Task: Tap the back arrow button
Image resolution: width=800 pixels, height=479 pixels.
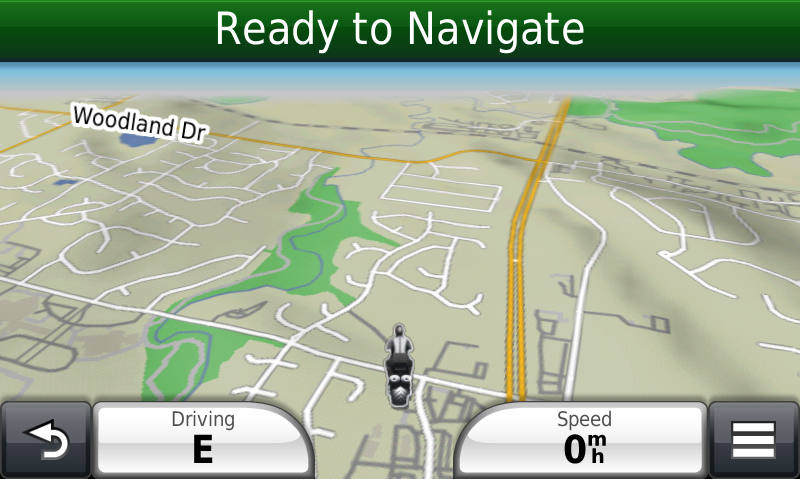Action: click(45, 440)
